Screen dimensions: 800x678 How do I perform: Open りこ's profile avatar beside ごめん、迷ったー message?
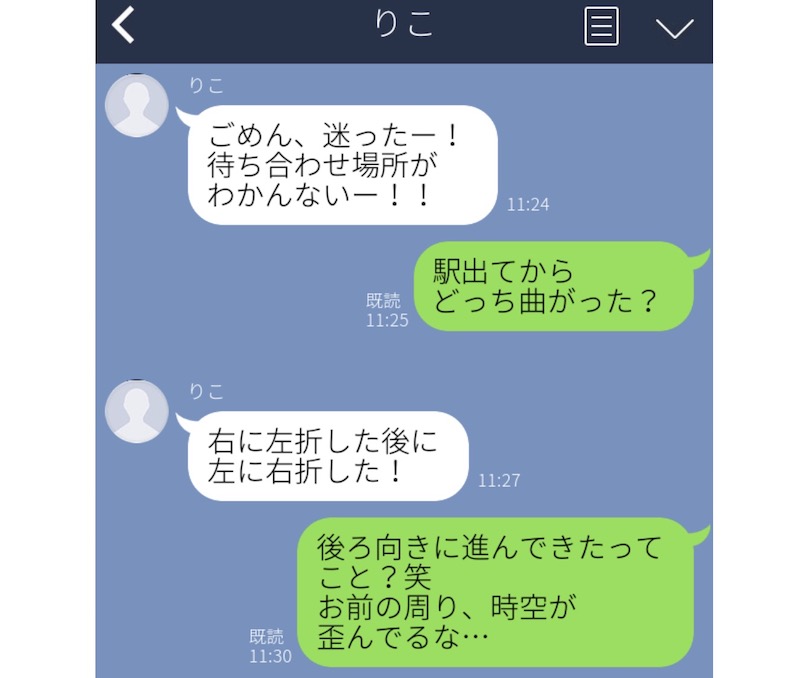(137, 105)
